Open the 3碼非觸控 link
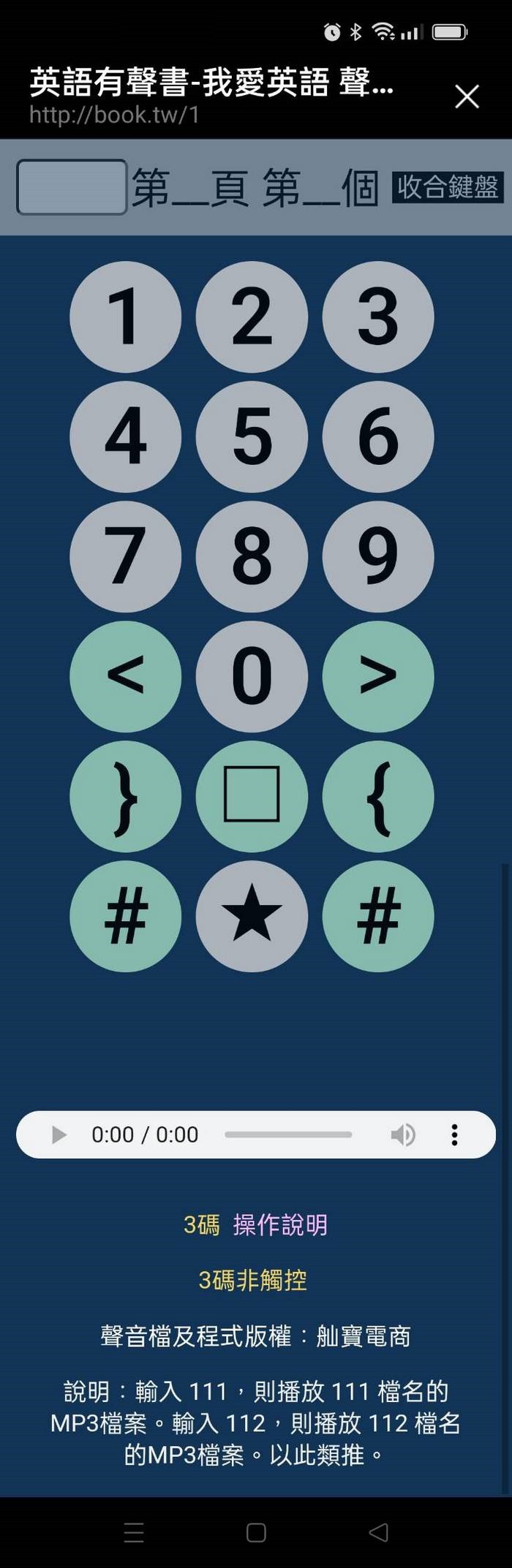512x1568 pixels. pos(252,1280)
